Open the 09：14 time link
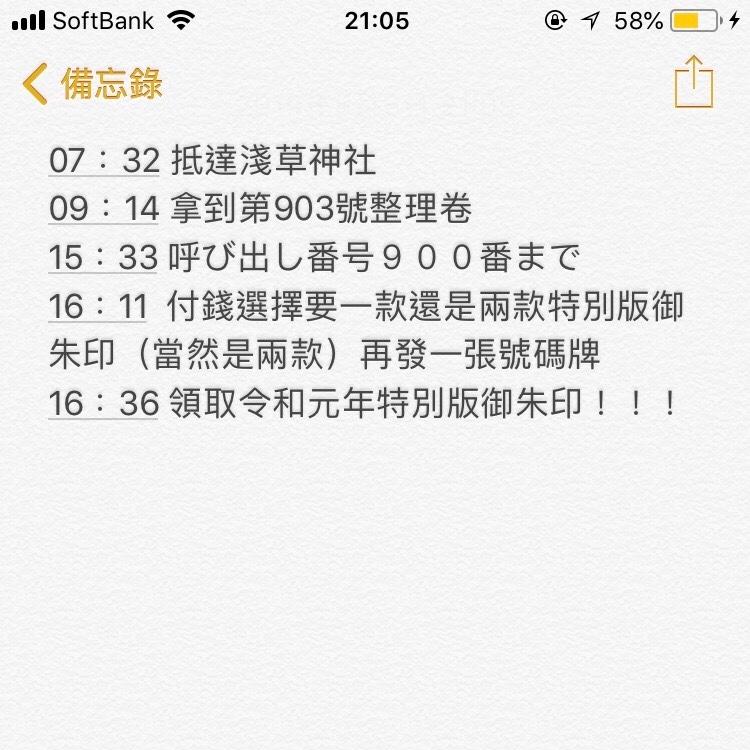The image size is (750, 750). point(103,209)
